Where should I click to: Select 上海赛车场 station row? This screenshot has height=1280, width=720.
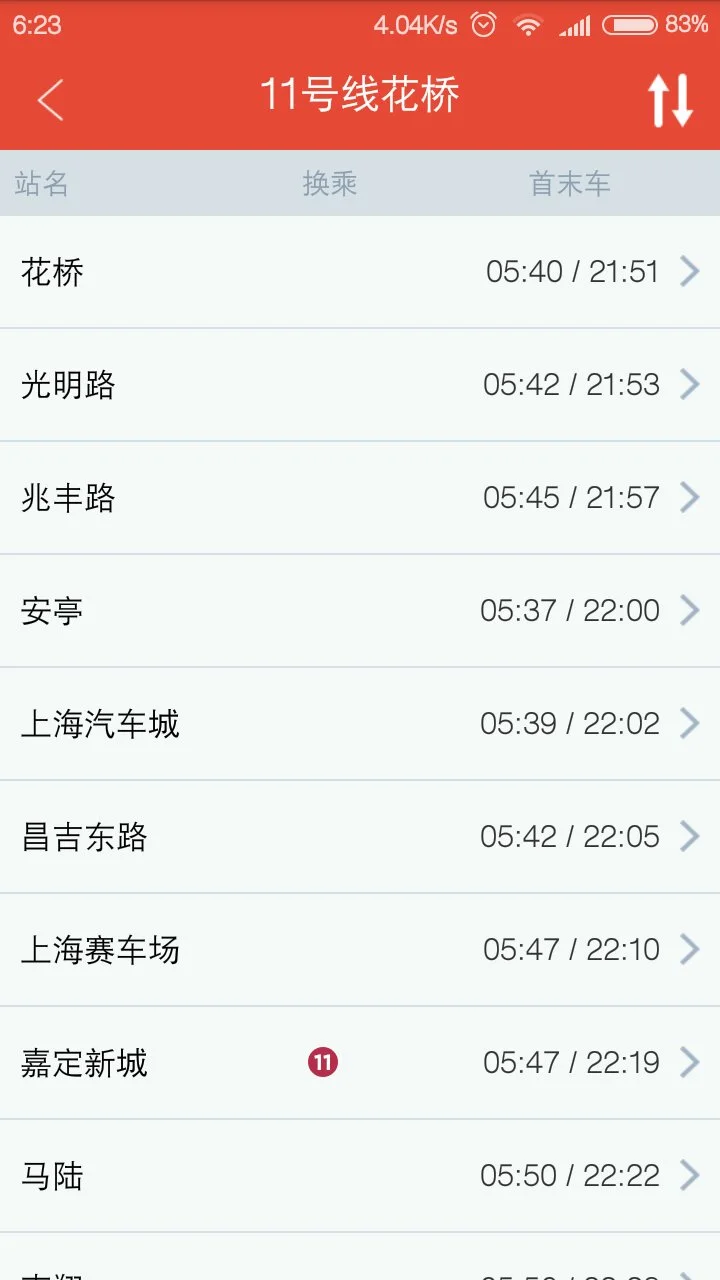tap(360, 949)
